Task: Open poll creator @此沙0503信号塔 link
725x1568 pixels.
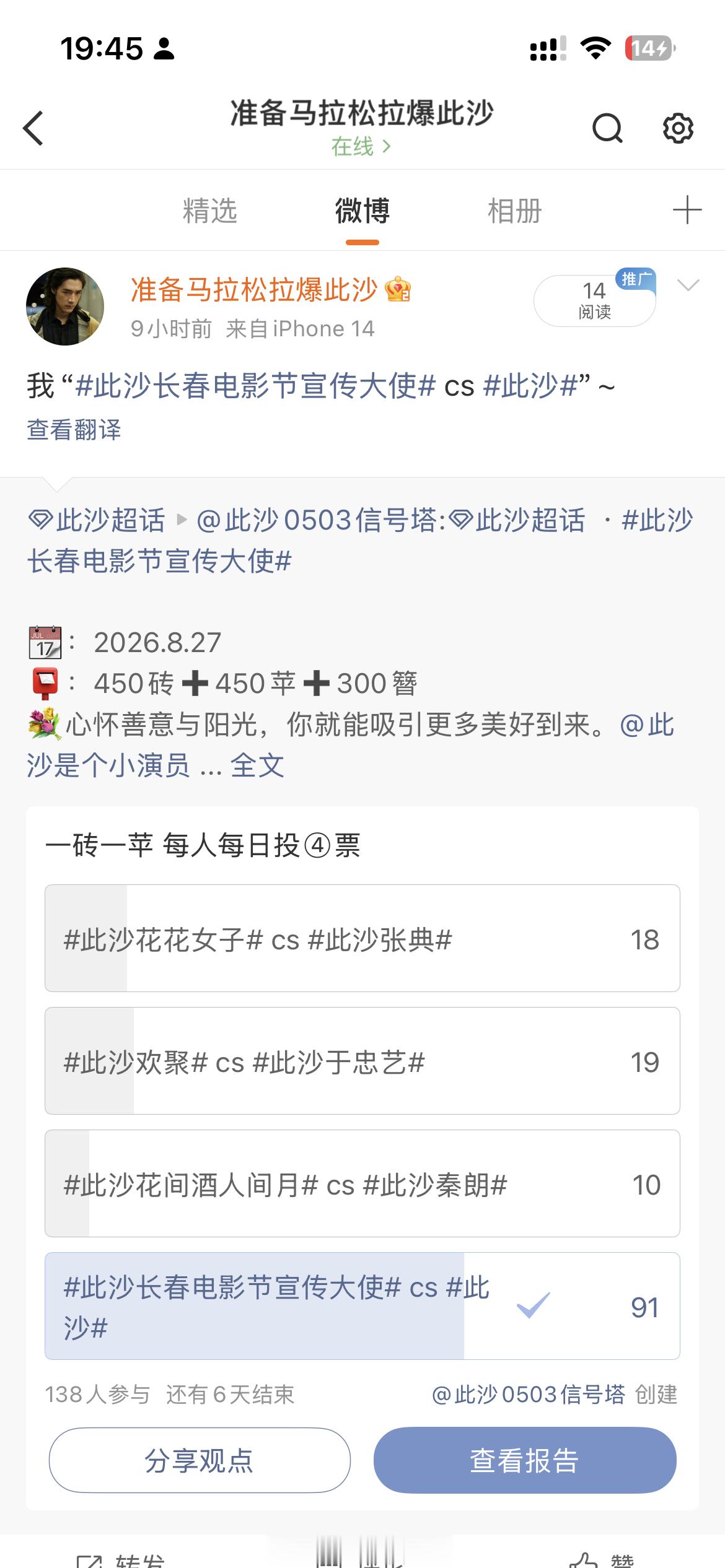Action: 529,1395
